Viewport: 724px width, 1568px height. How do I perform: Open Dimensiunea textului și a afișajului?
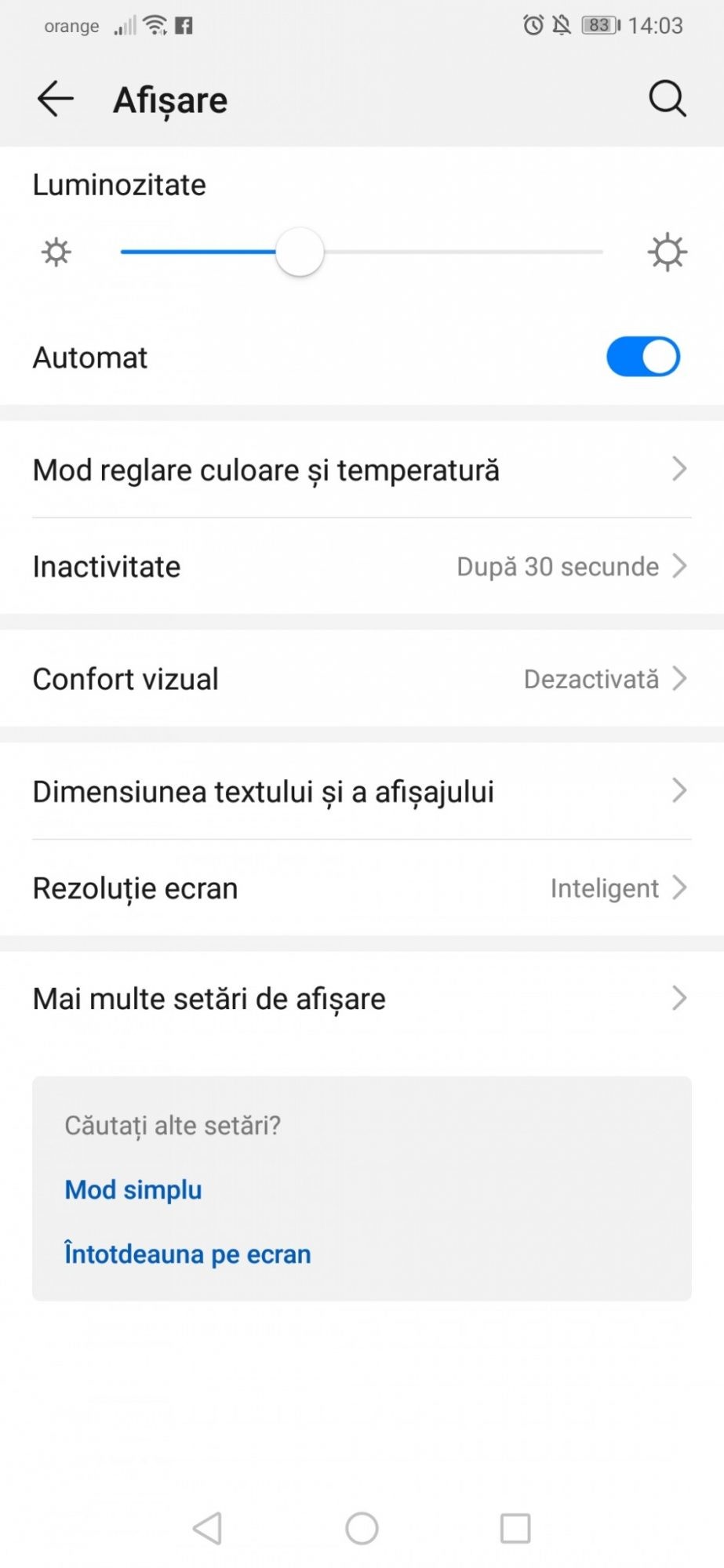(x=361, y=792)
